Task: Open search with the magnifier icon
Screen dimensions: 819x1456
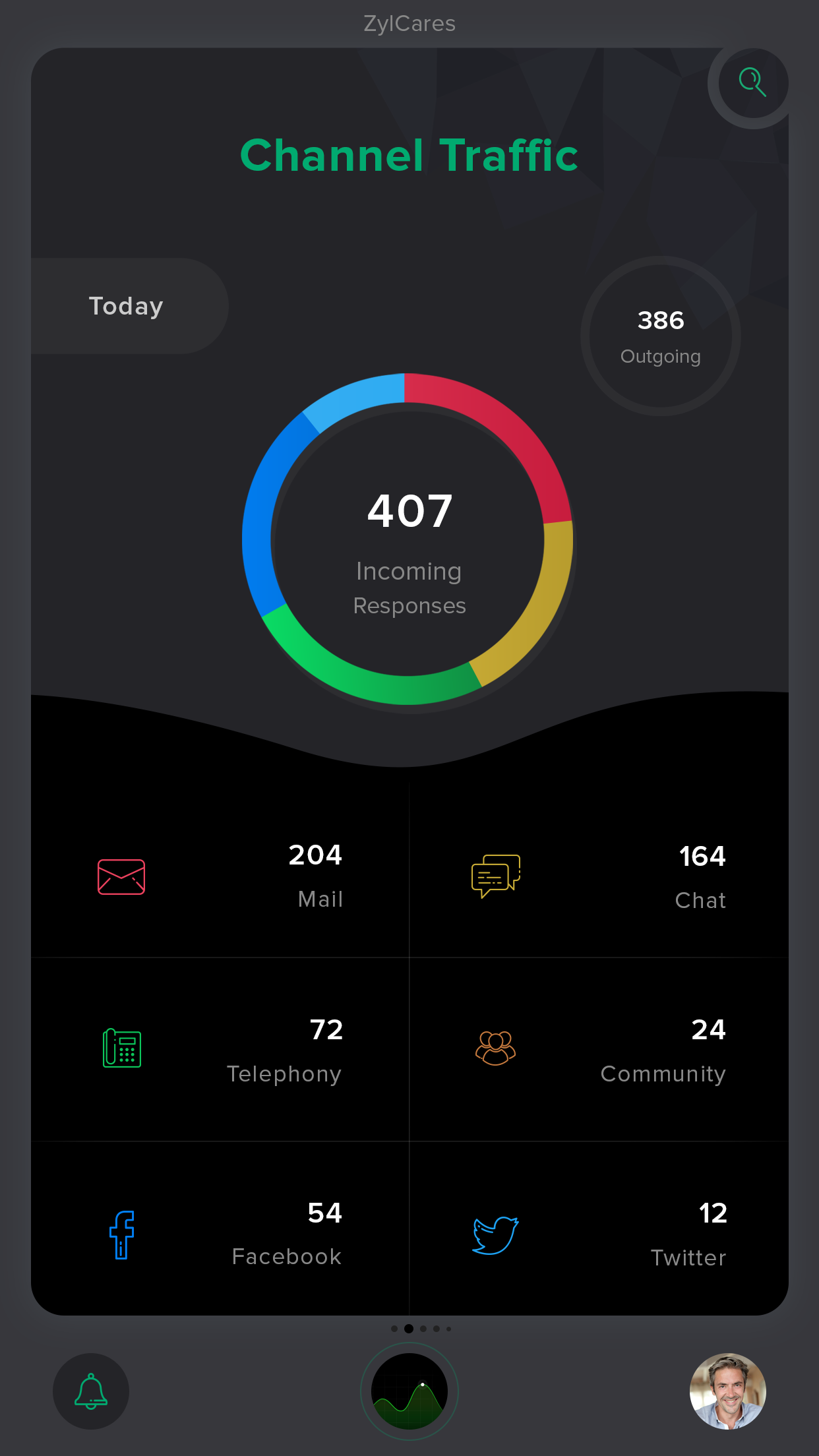Action: [x=752, y=82]
